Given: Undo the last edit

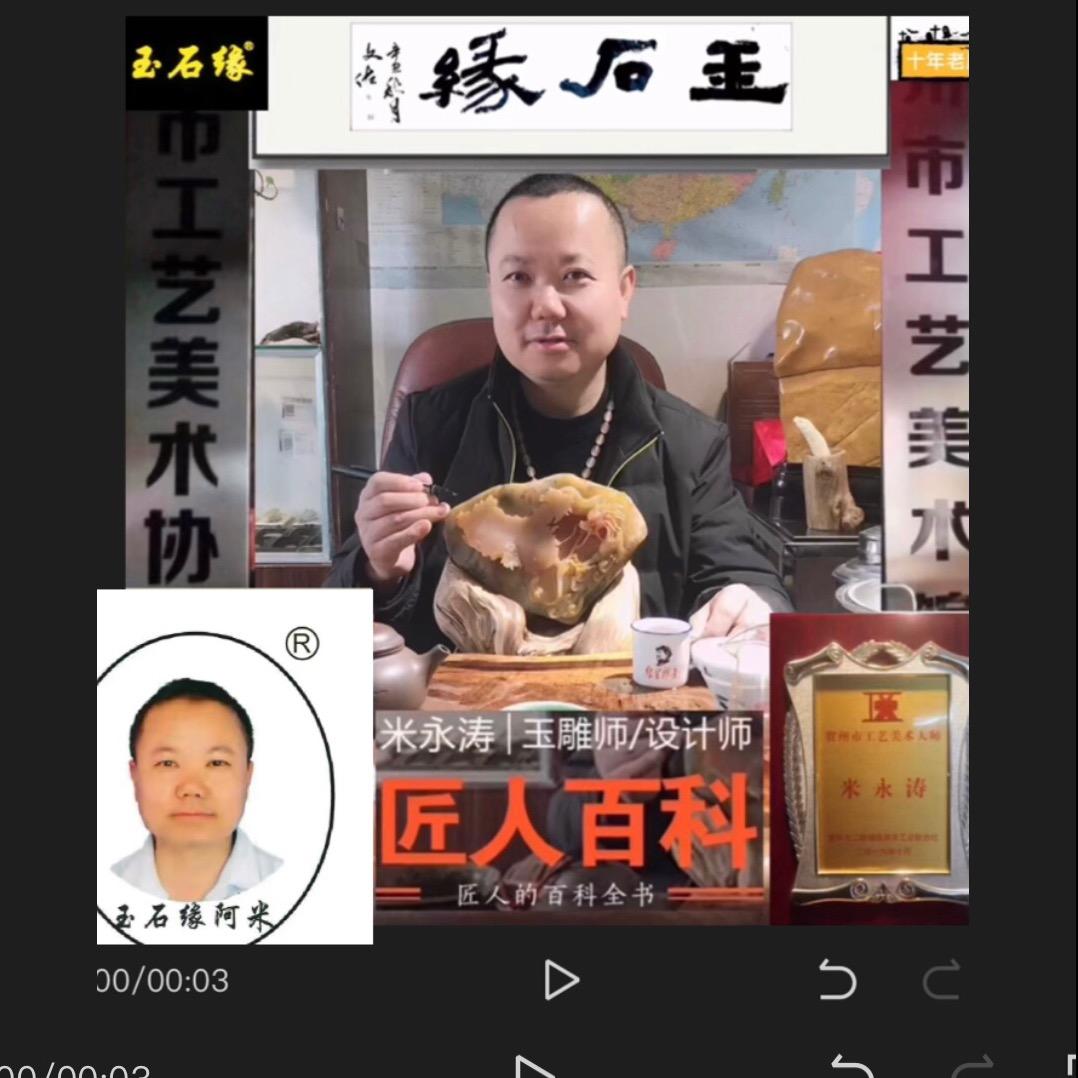Looking at the screenshot, I should point(837,980).
